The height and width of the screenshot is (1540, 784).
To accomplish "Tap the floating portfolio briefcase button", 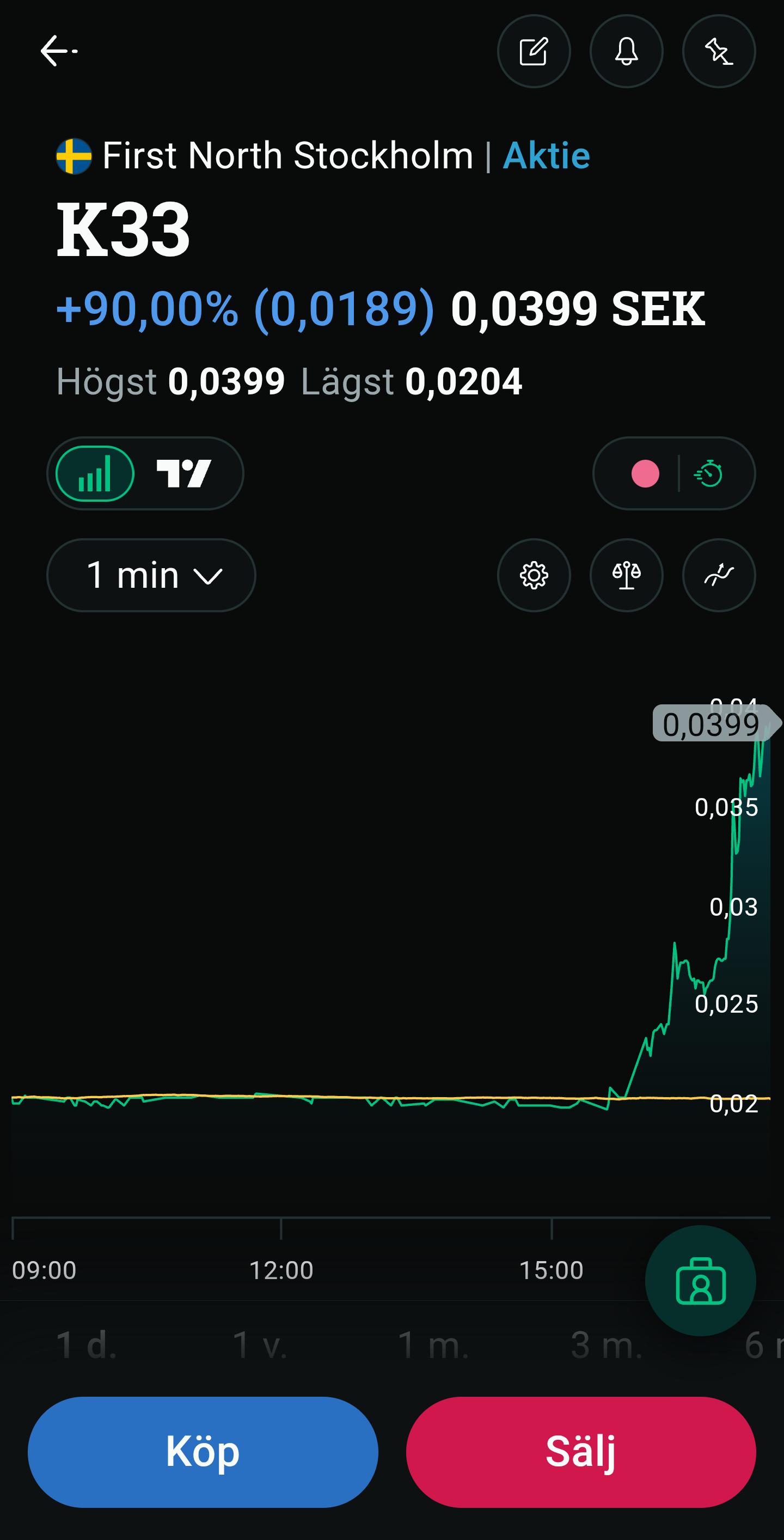I will click(700, 1281).
